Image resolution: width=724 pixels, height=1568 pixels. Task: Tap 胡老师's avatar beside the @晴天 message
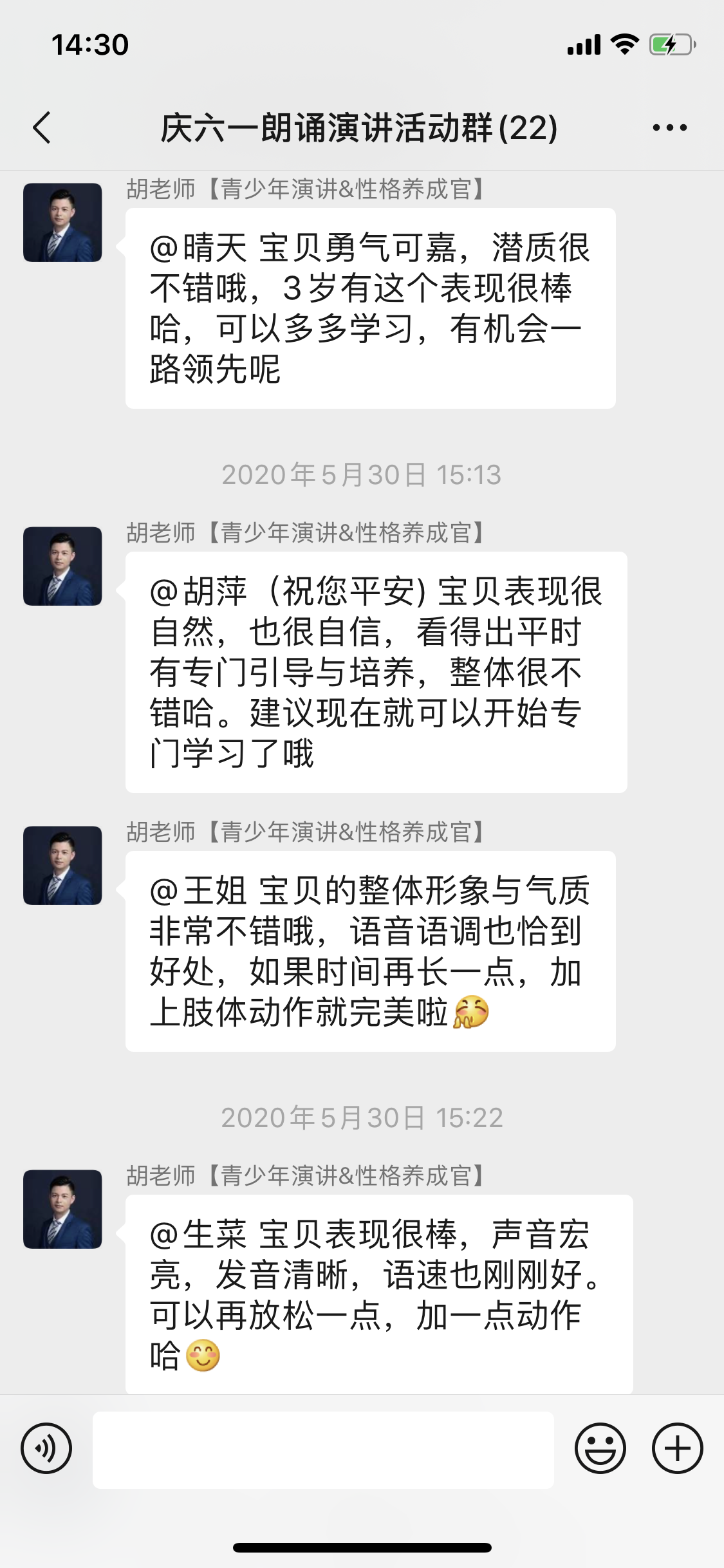[62, 223]
